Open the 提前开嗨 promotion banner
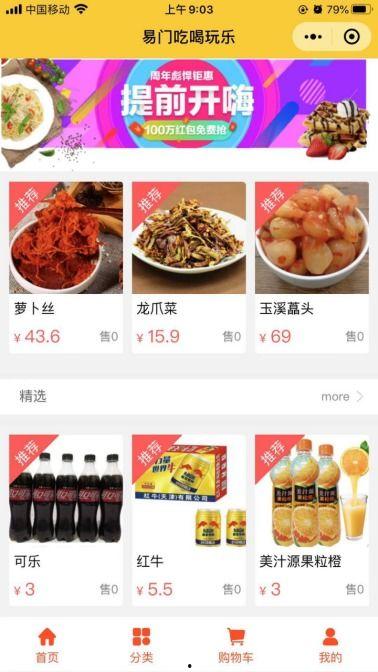This screenshot has width=378, height=672. [189, 111]
